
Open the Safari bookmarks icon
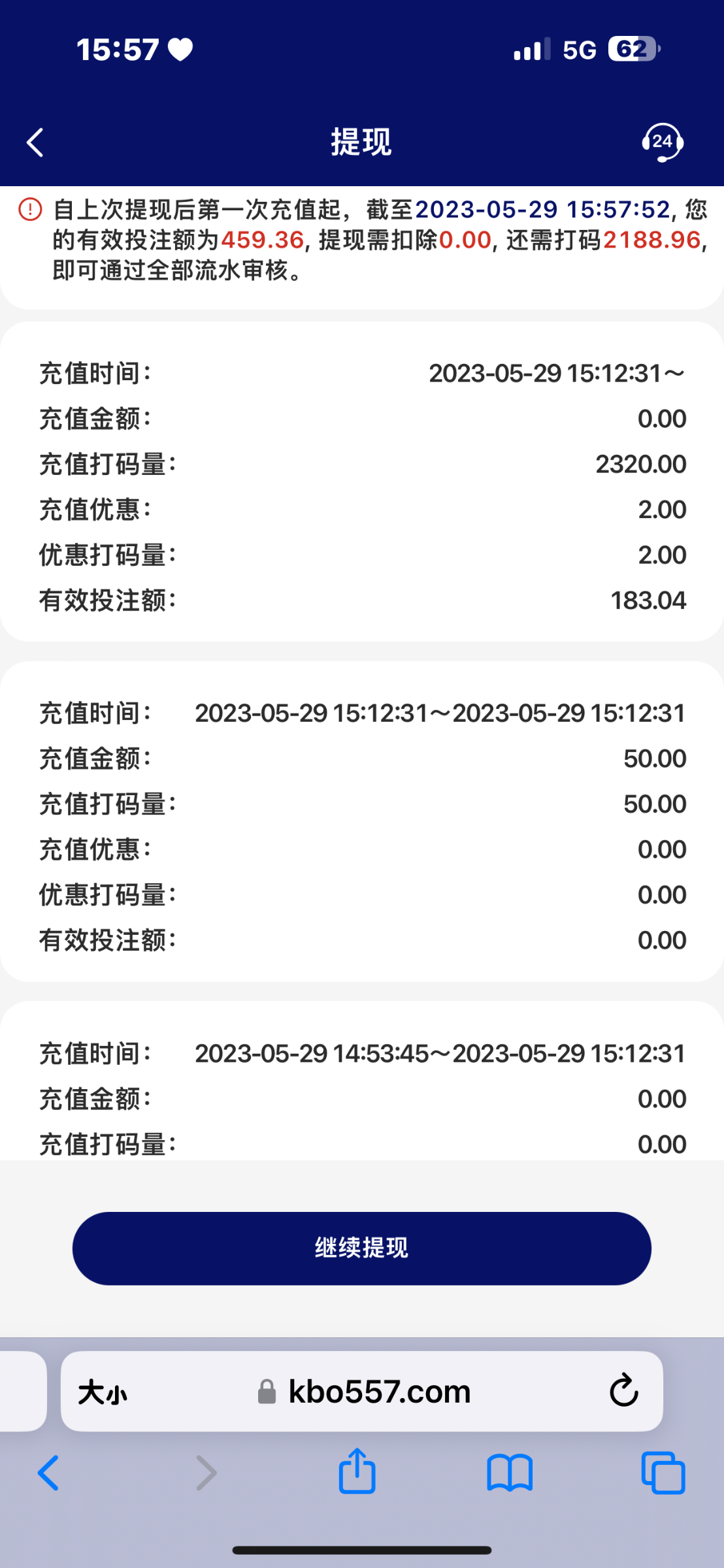pos(510,1473)
